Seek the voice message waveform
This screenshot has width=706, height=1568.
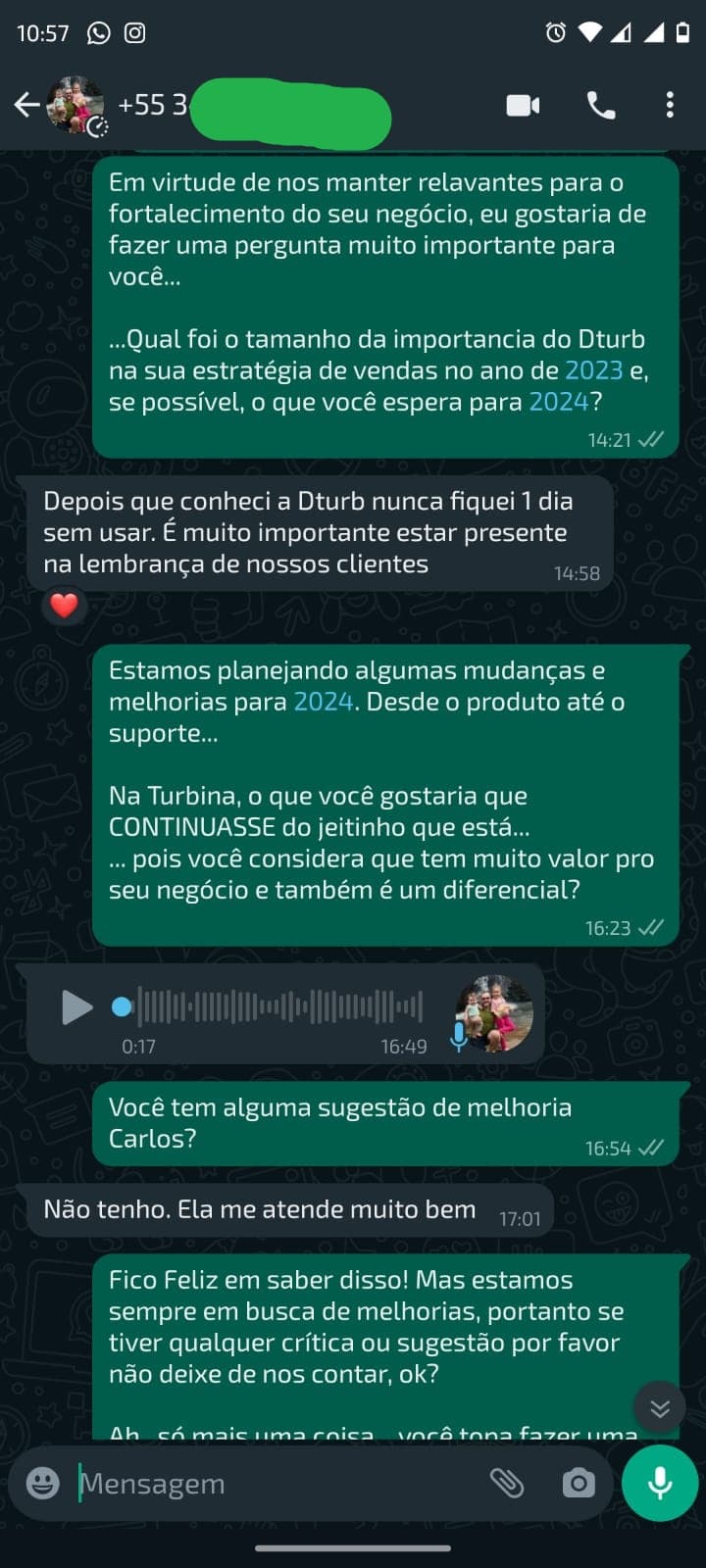click(279, 1006)
